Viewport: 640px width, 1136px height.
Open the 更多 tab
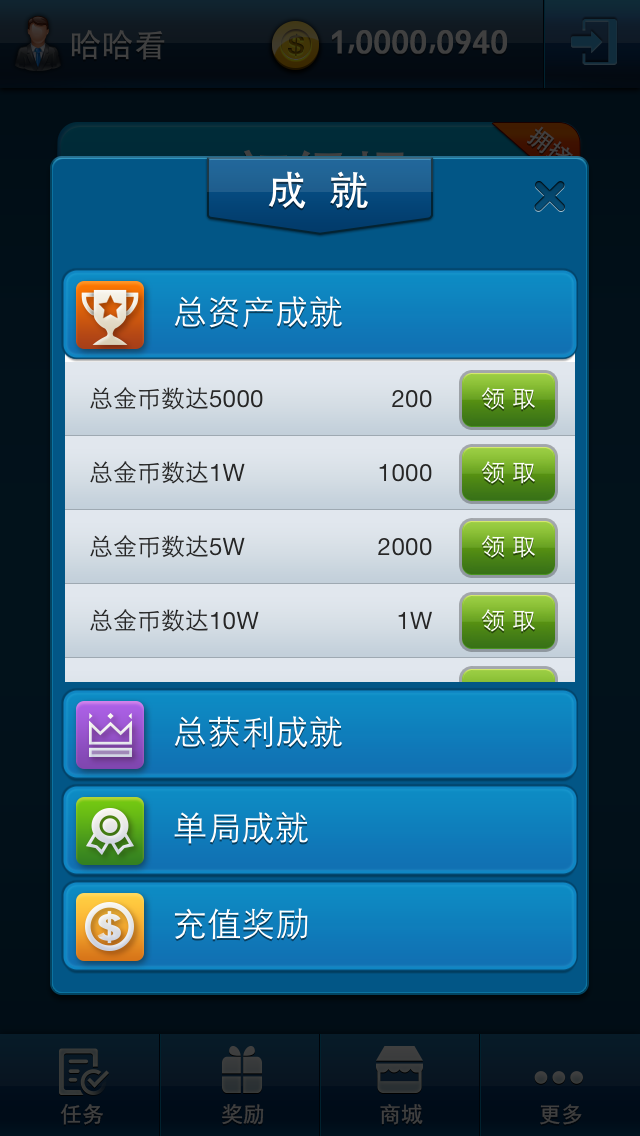point(559,1085)
